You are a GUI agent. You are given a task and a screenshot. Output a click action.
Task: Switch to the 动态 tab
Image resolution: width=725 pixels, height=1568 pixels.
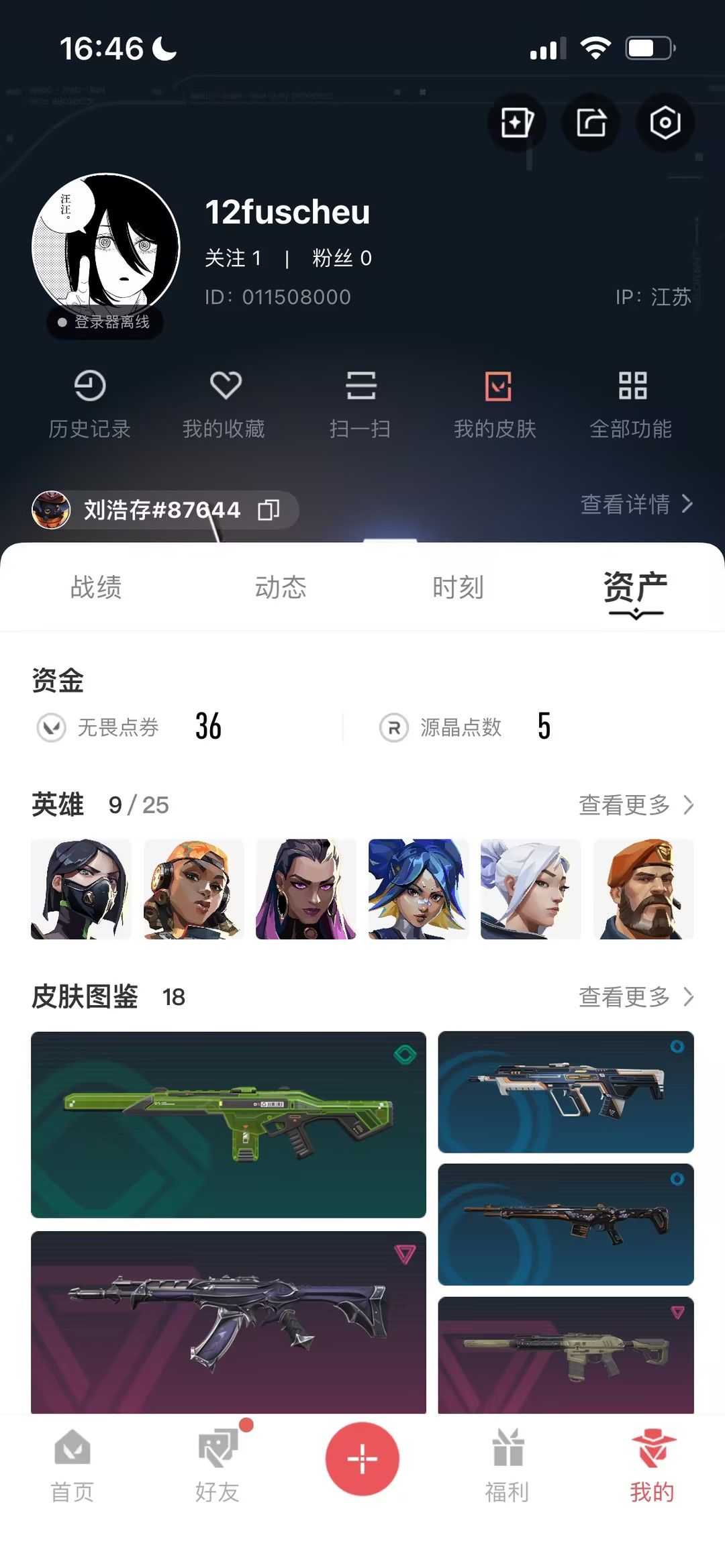point(281,587)
